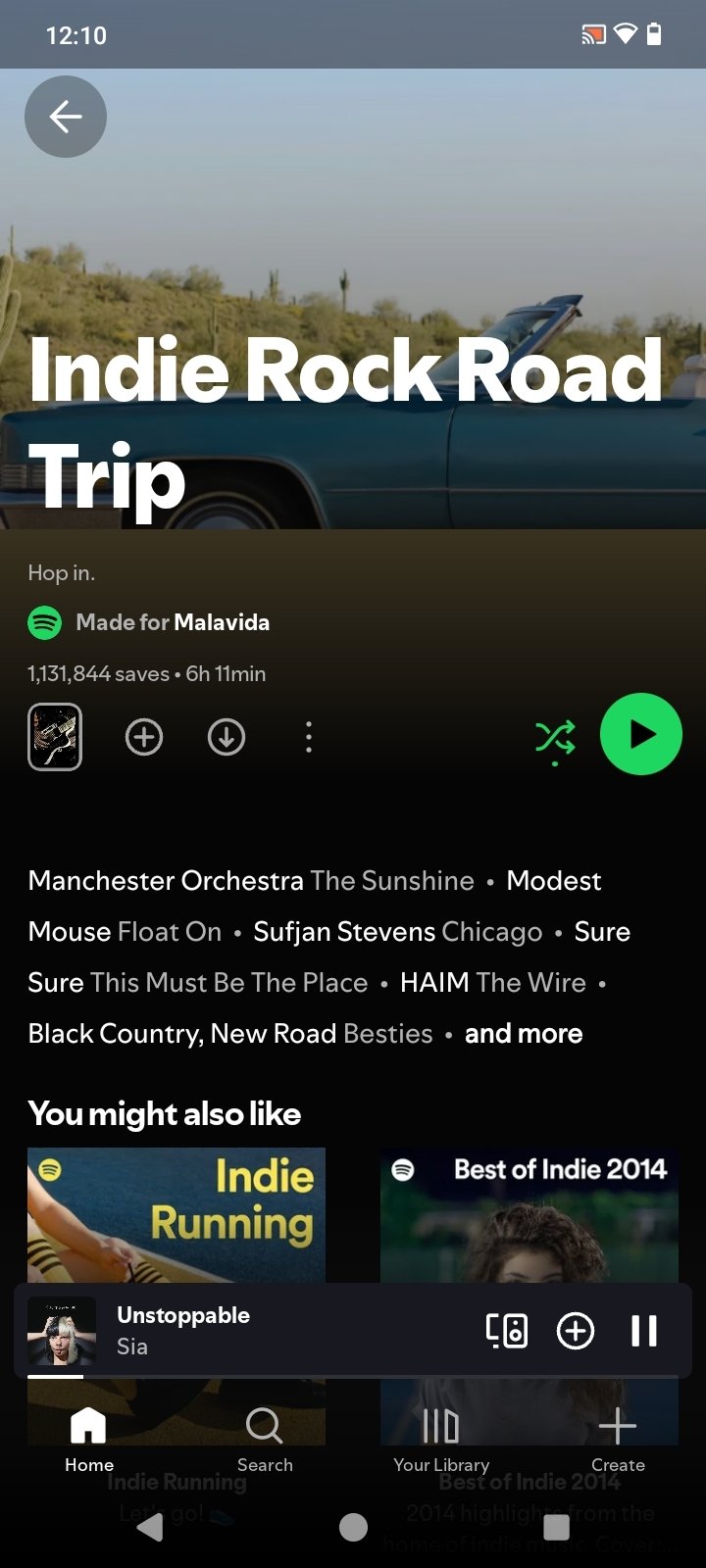Viewport: 706px width, 1568px height.
Task: Open the playlist's three-dot options menu
Action: (x=309, y=737)
